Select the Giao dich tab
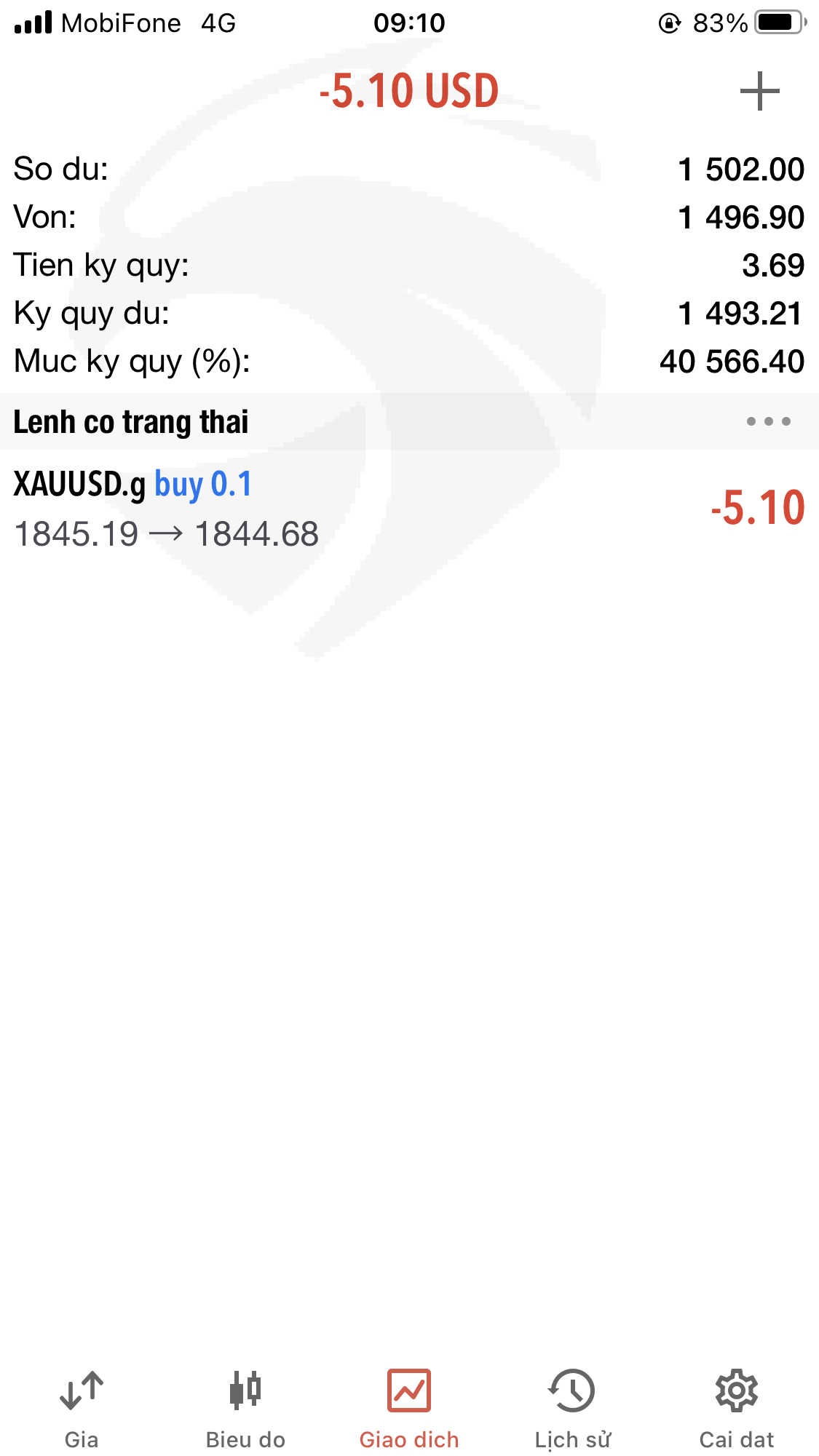819x1456 pixels. (409, 1409)
